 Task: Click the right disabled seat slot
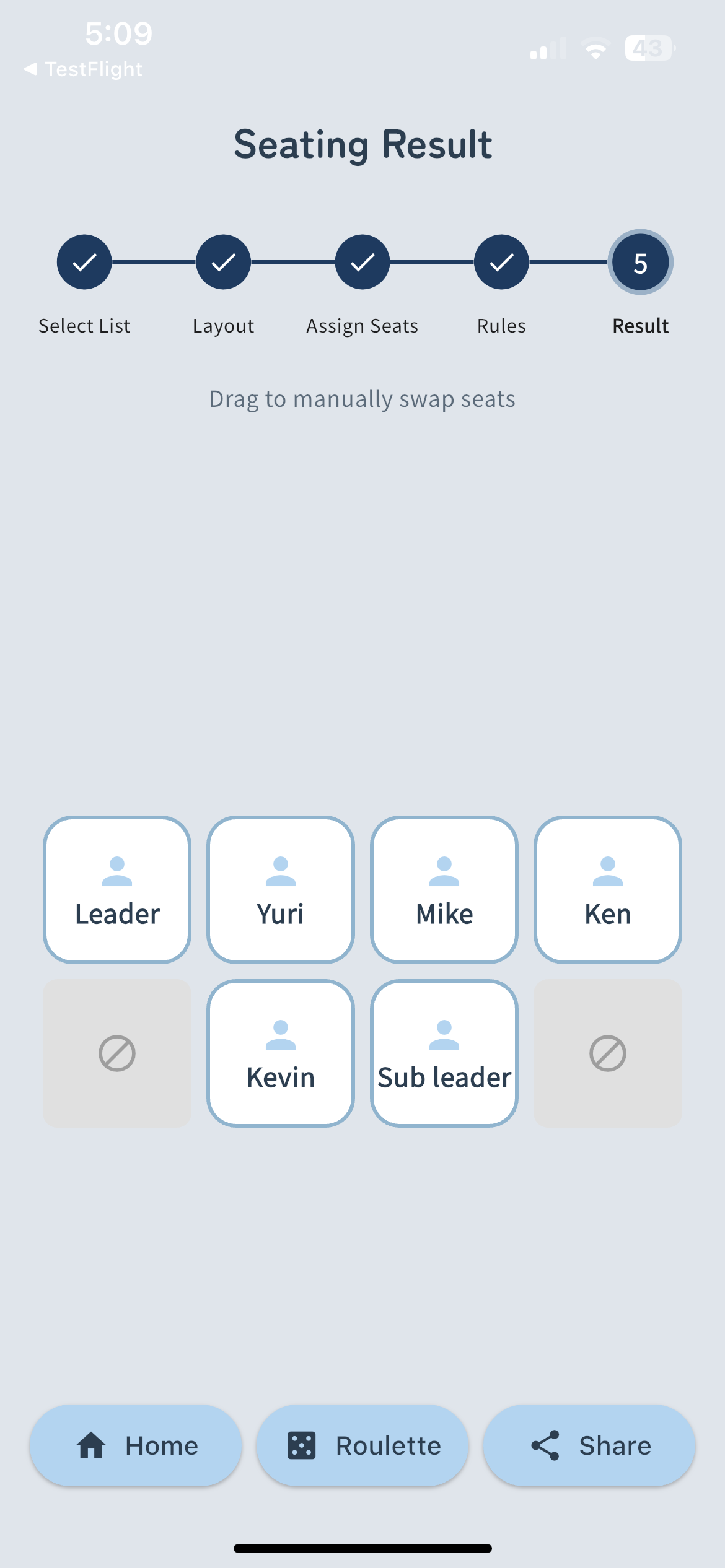(607, 1053)
